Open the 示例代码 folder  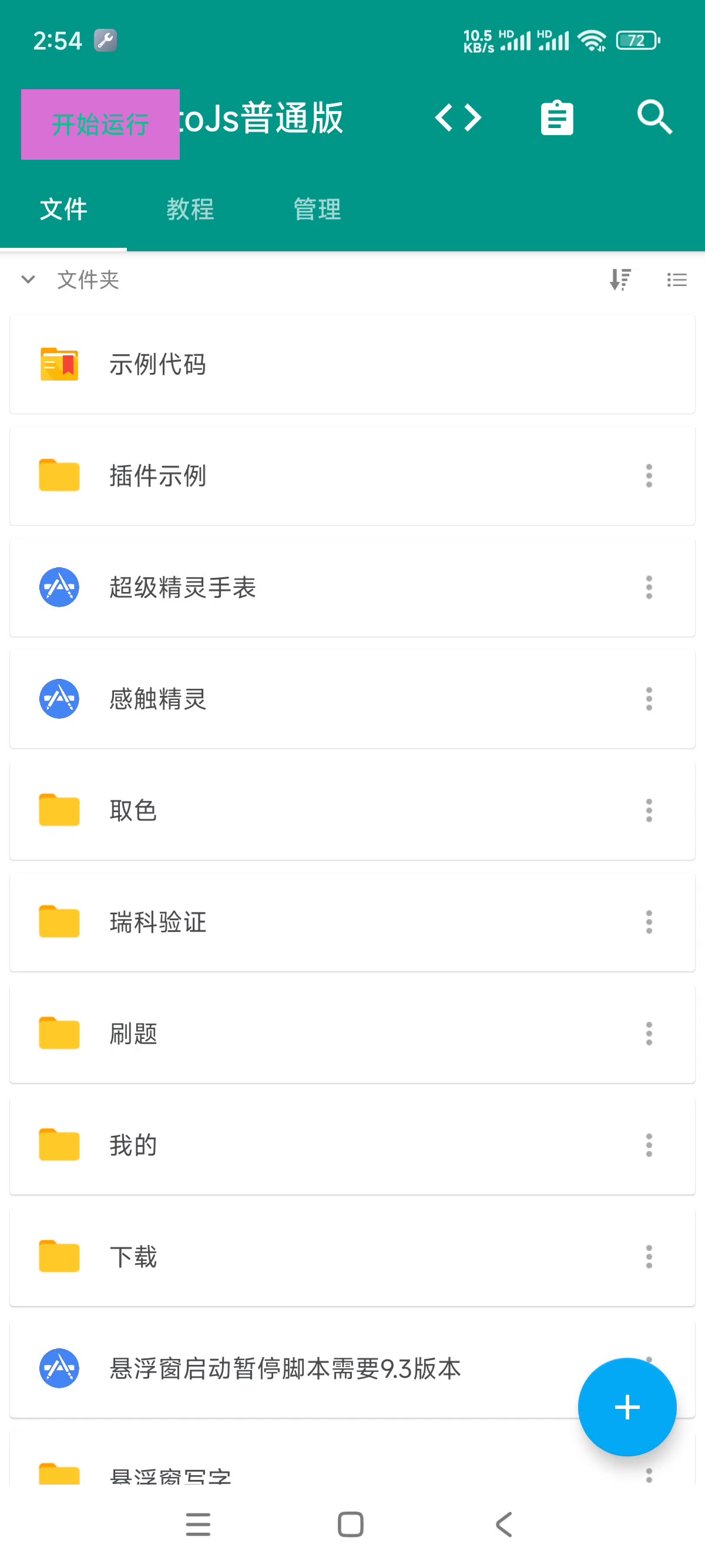(352, 365)
